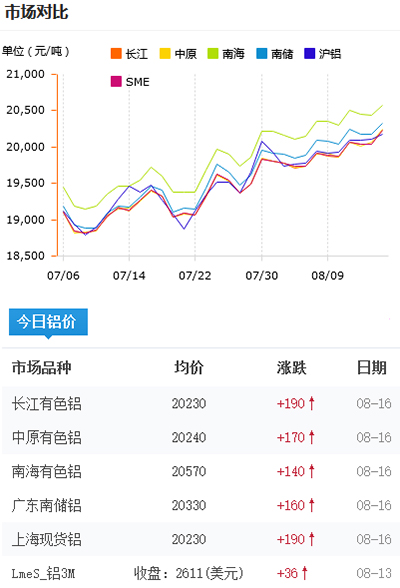Select the 今日铝价 tab
The width and height of the screenshot is (400, 588).
click(48, 322)
